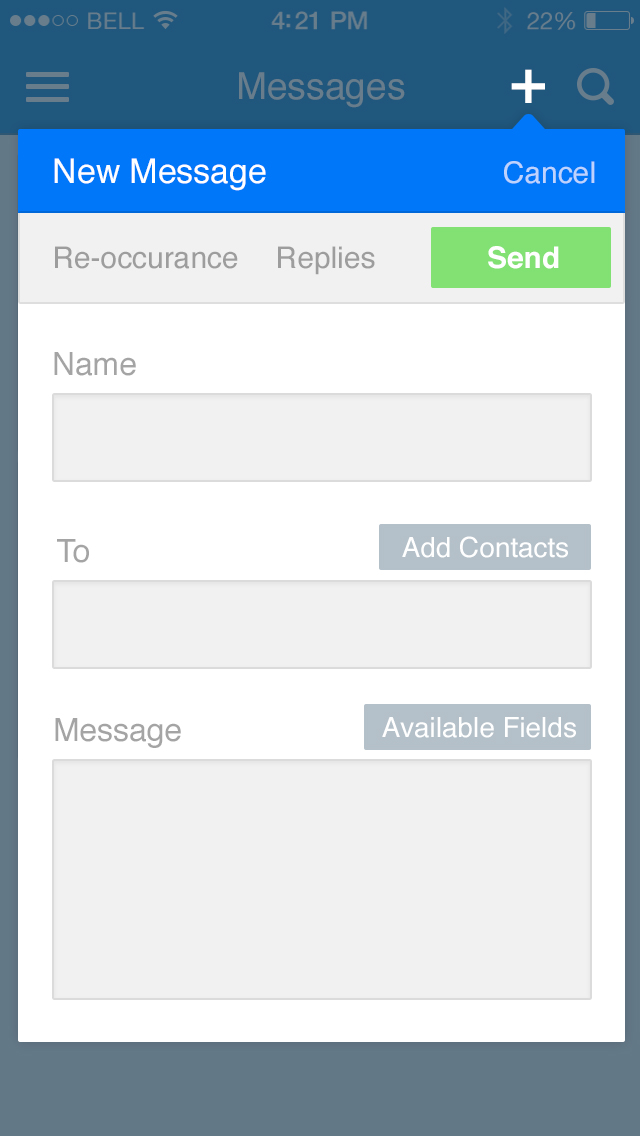Image resolution: width=640 pixels, height=1136 pixels.
Task: Cancel the new message
Action: click(x=549, y=173)
